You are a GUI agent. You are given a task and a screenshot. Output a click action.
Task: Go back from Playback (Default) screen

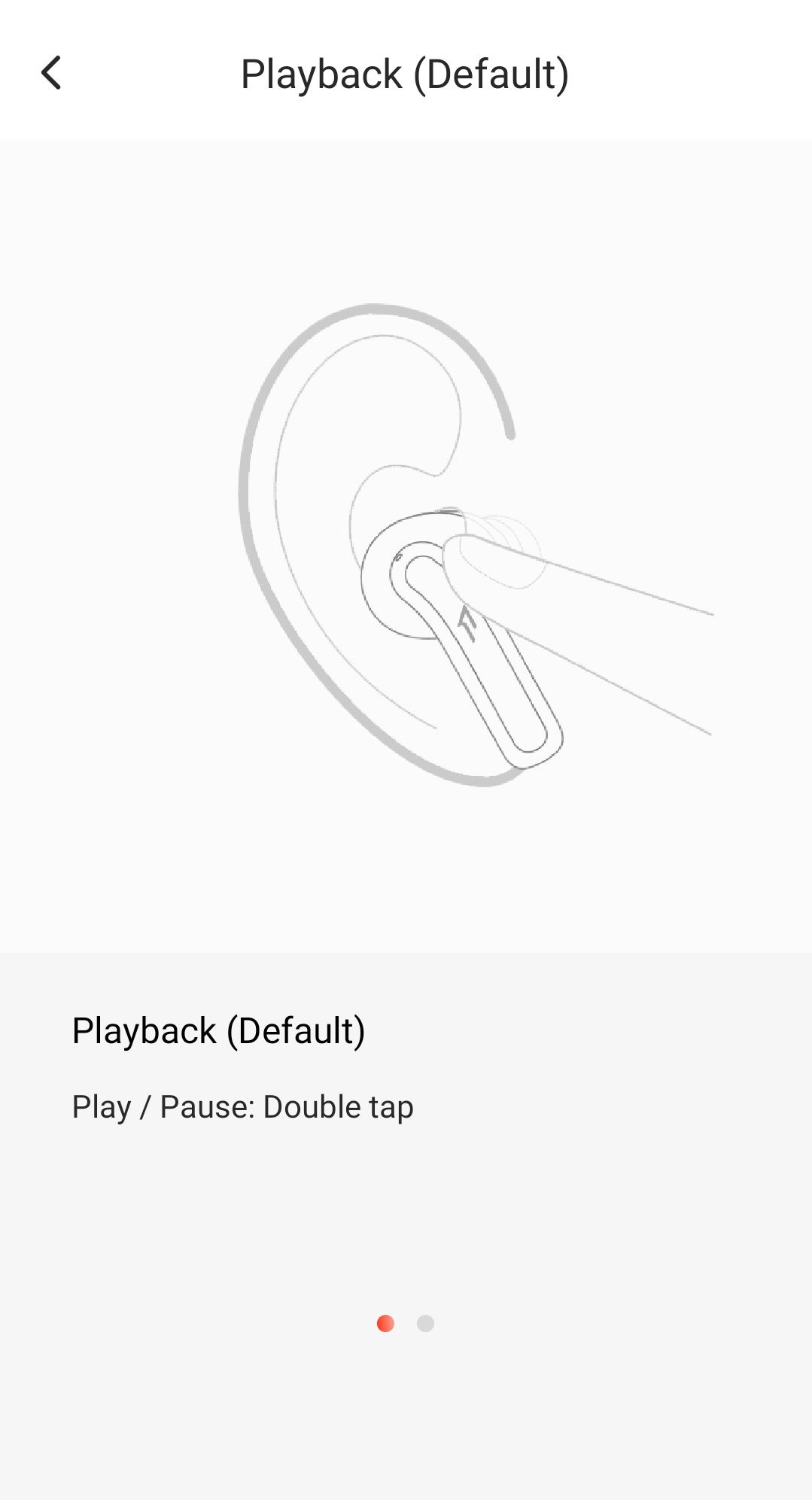(51, 73)
